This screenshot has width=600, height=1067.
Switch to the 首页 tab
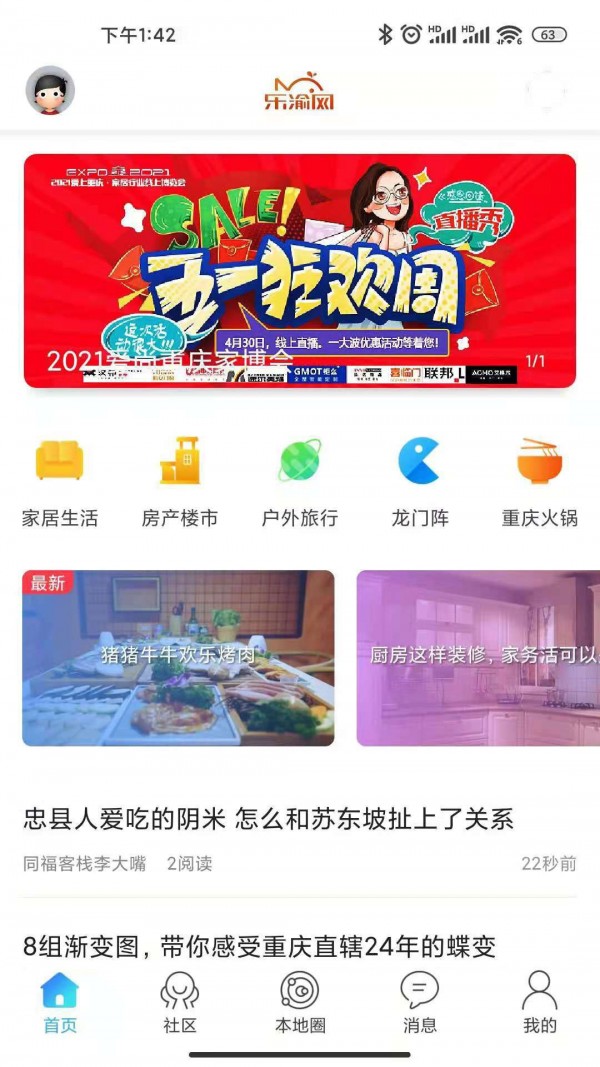pyautogui.click(x=60, y=1003)
